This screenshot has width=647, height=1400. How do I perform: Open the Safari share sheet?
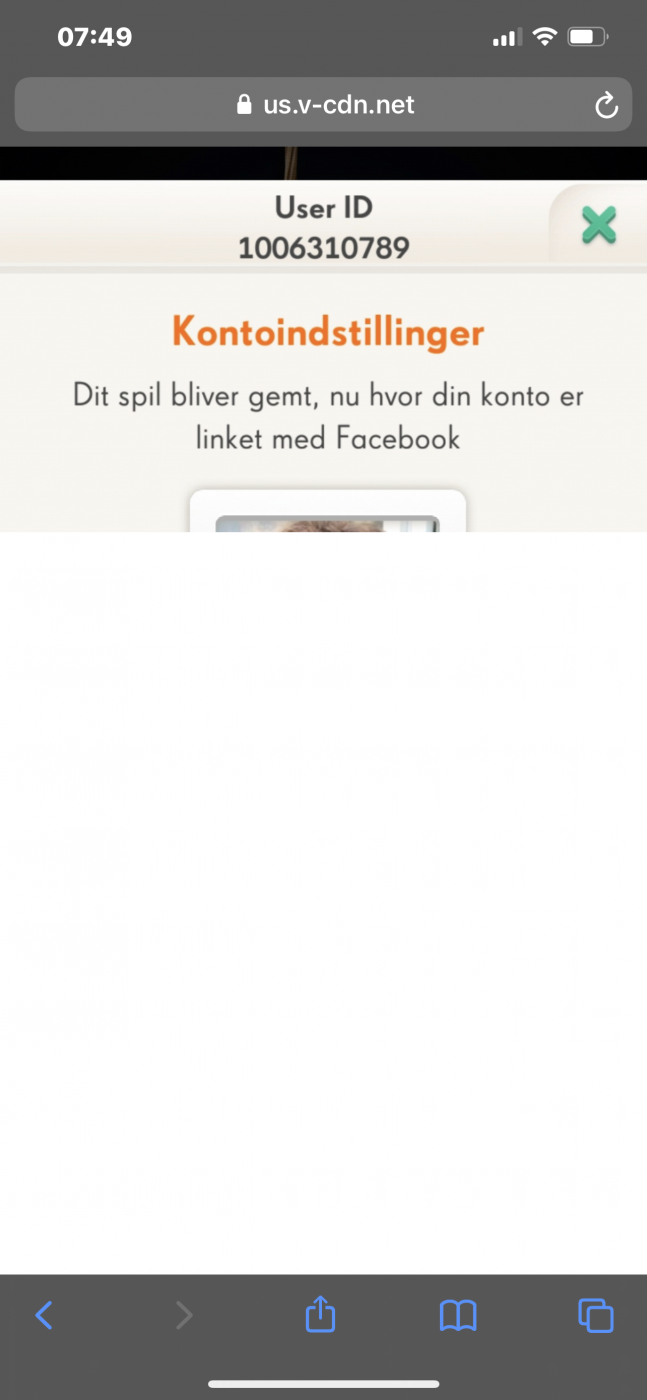tap(320, 1314)
